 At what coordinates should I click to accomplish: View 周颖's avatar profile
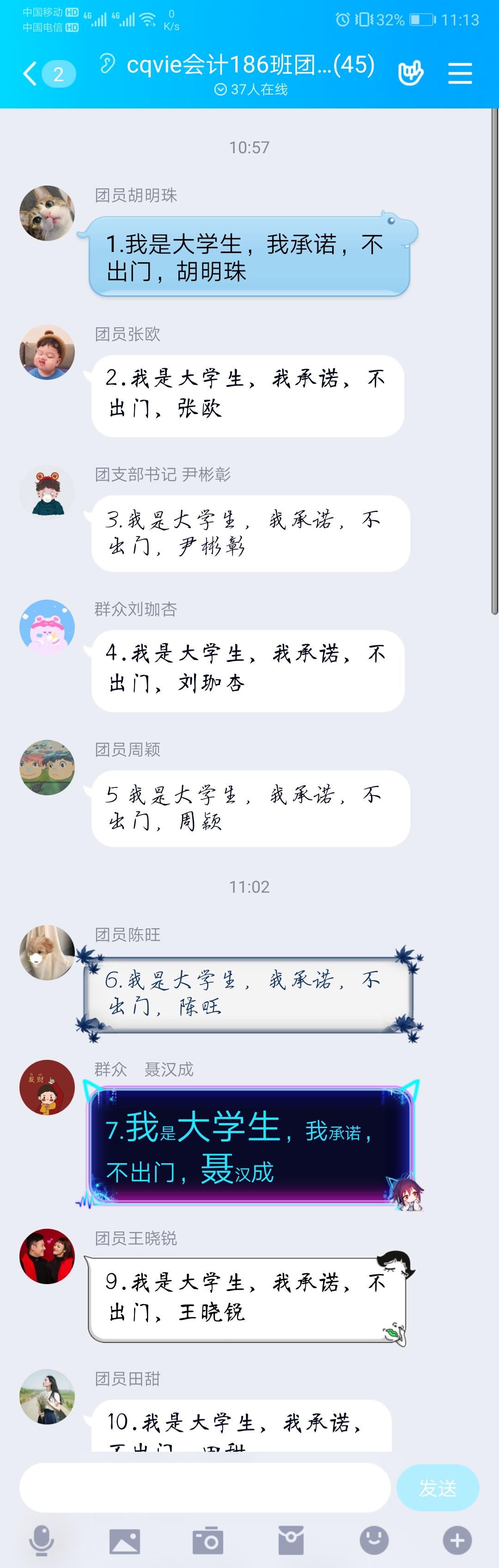[47, 768]
